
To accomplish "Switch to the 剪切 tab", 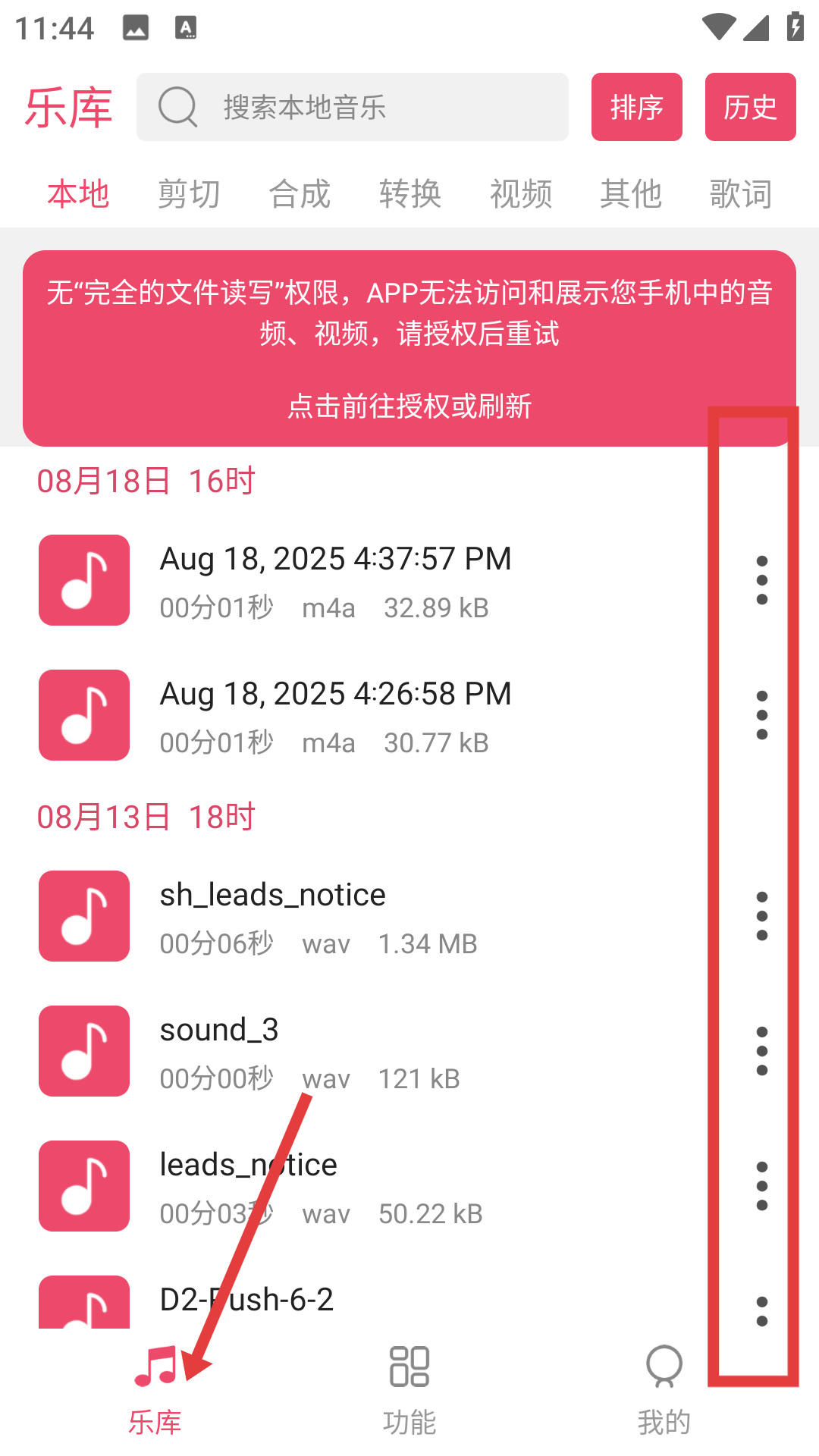I will pos(189,194).
